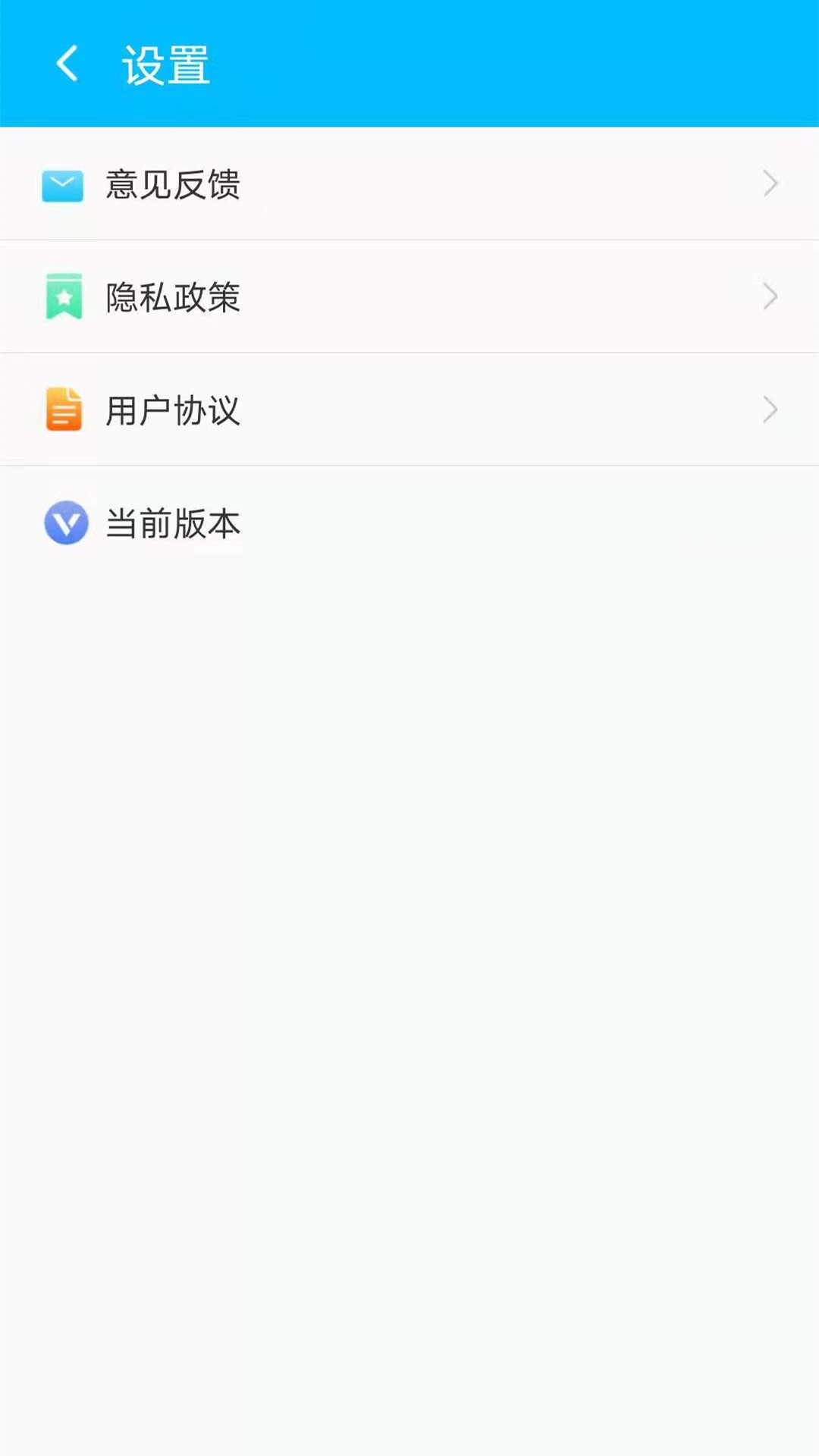Image resolution: width=819 pixels, height=1456 pixels.
Task: Go back from the 设置 page
Action: pyautogui.click(x=67, y=64)
